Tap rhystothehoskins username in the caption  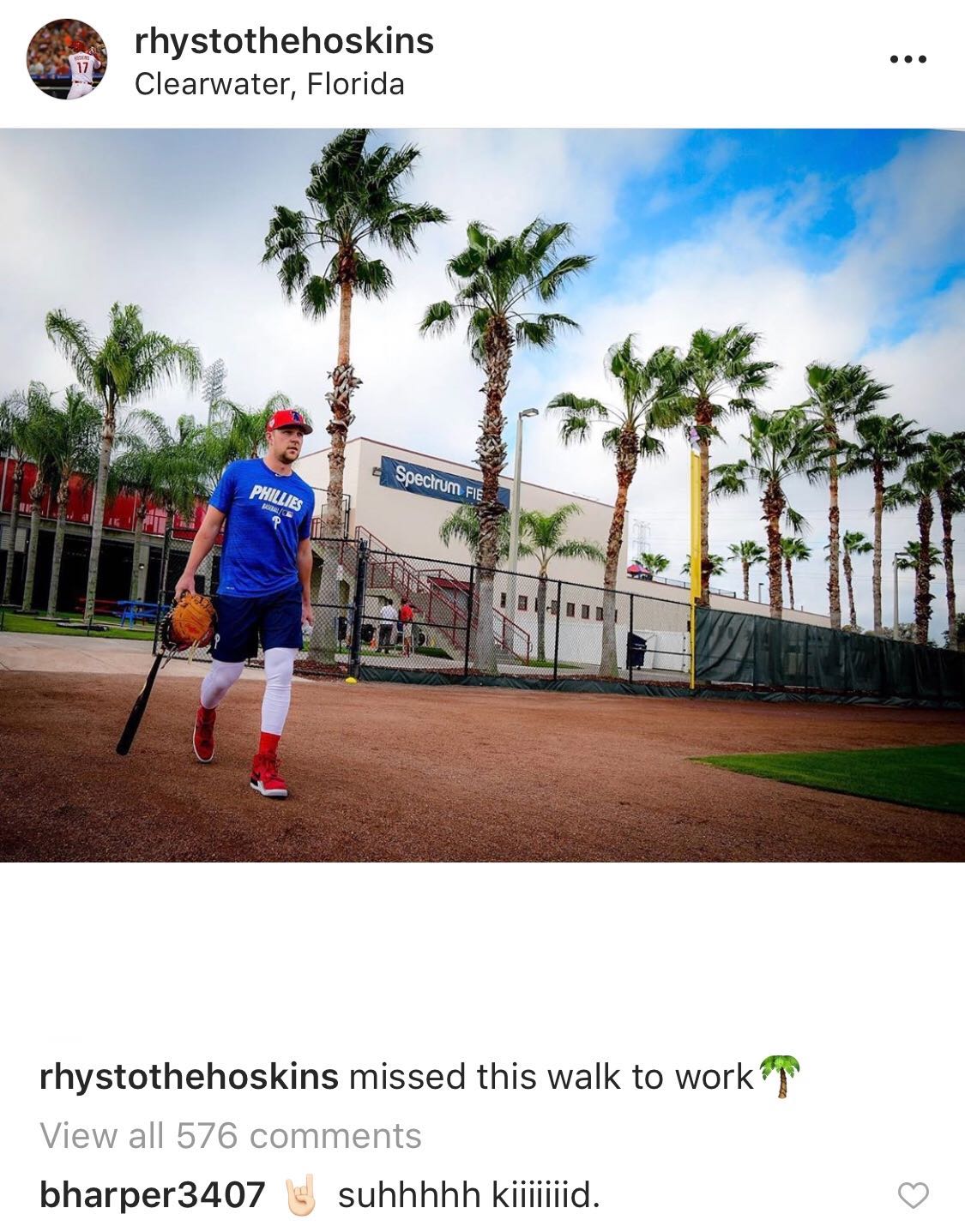tap(189, 1077)
